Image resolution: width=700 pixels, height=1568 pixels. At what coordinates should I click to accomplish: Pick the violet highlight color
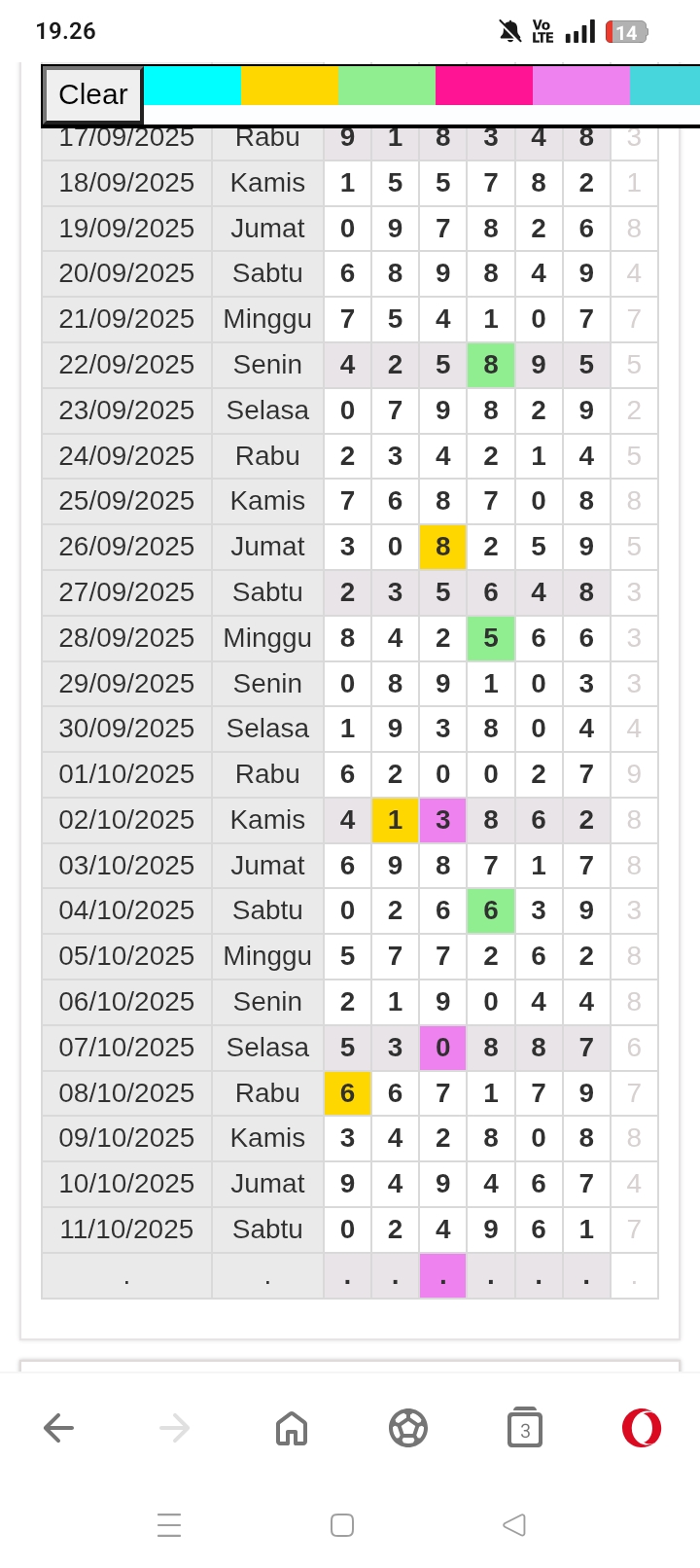point(581,86)
